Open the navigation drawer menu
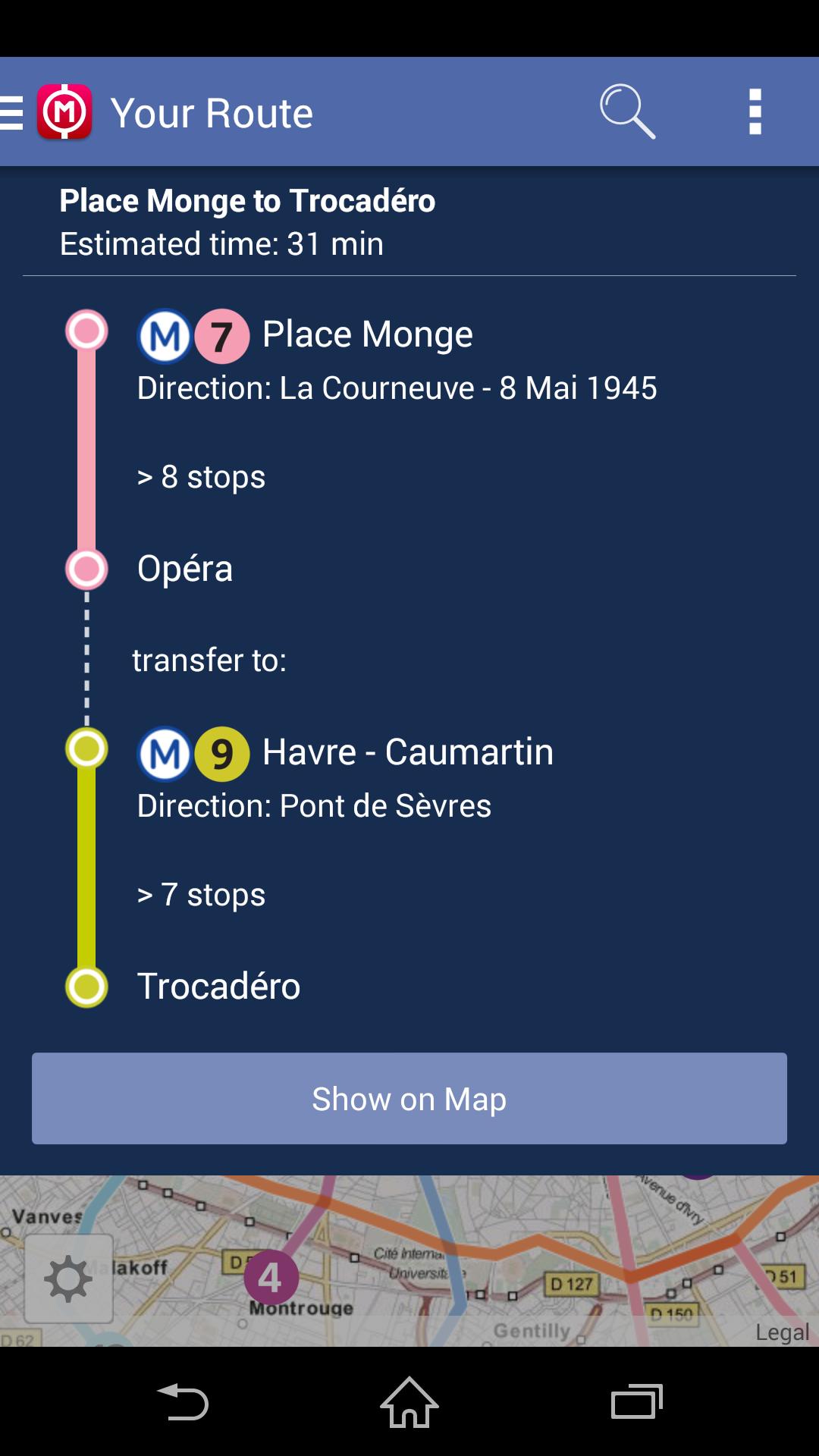Viewport: 819px width, 1456px height. [x=14, y=112]
